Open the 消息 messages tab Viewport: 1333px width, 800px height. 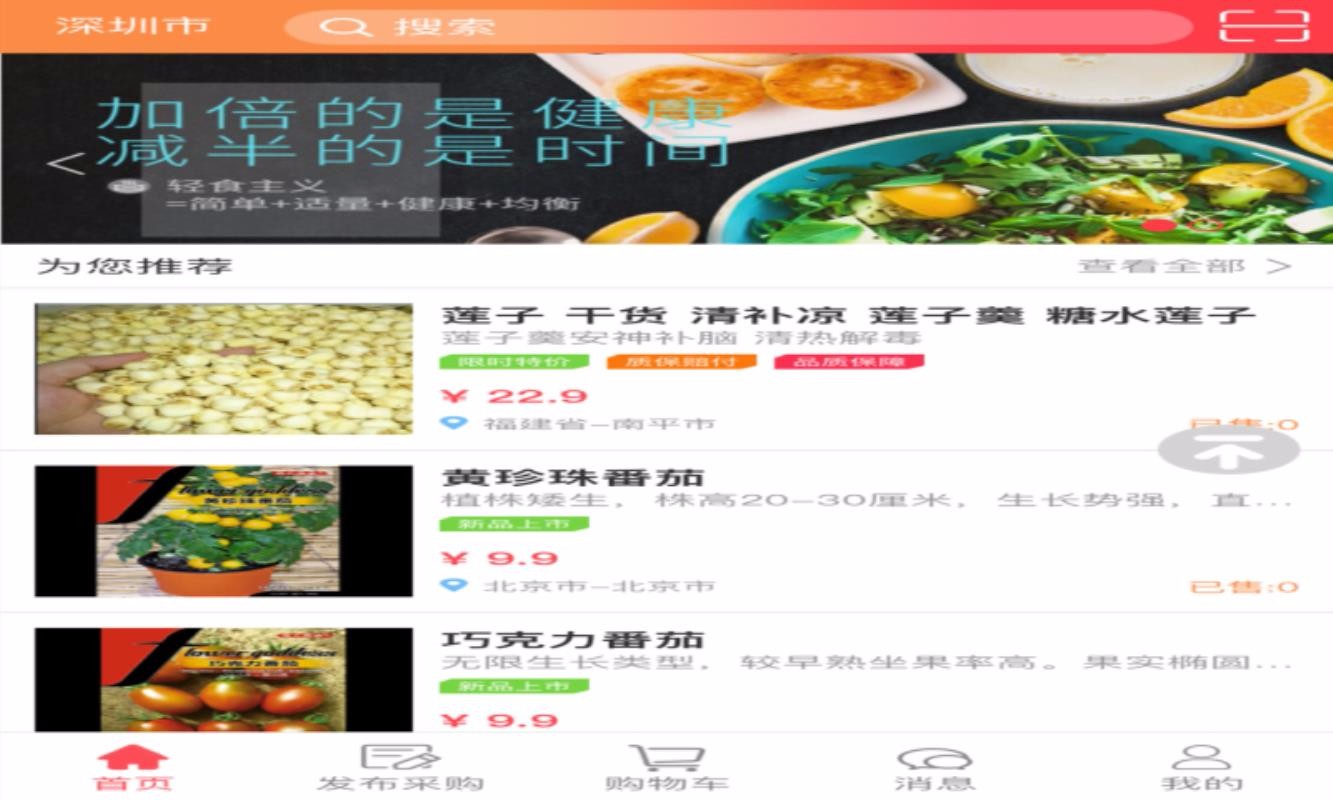[x=933, y=768]
